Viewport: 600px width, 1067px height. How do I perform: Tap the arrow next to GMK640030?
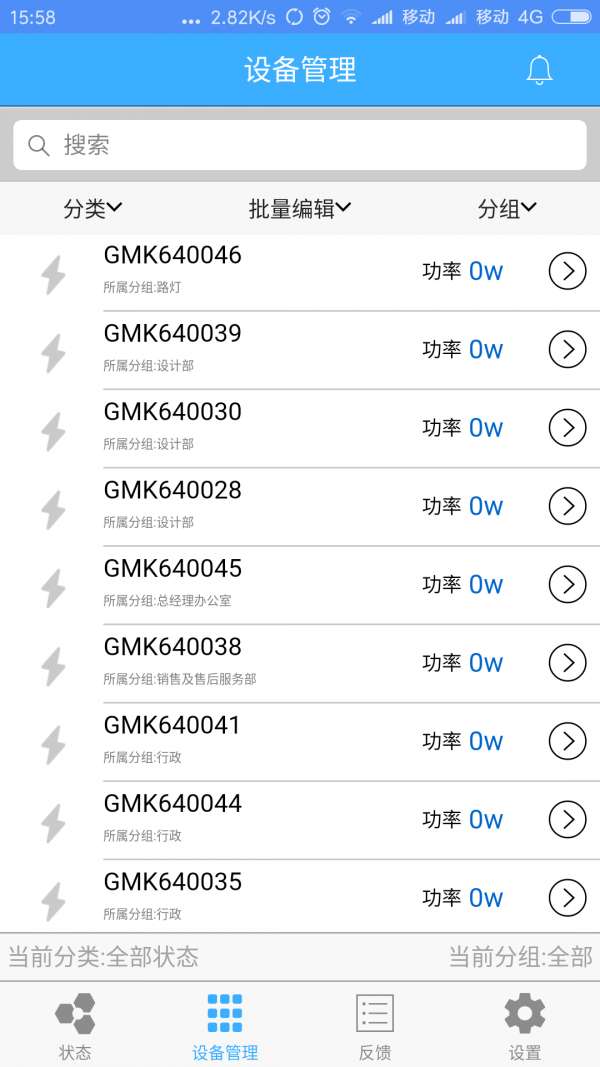tap(567, 428)
